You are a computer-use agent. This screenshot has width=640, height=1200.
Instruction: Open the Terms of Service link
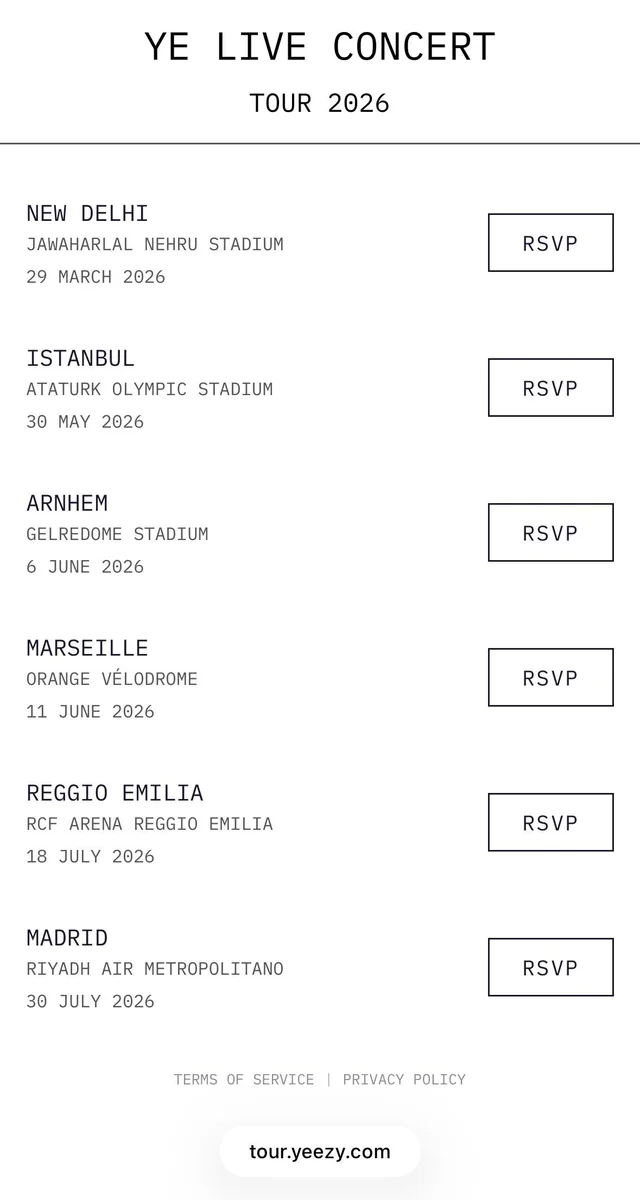[243, 1080]
